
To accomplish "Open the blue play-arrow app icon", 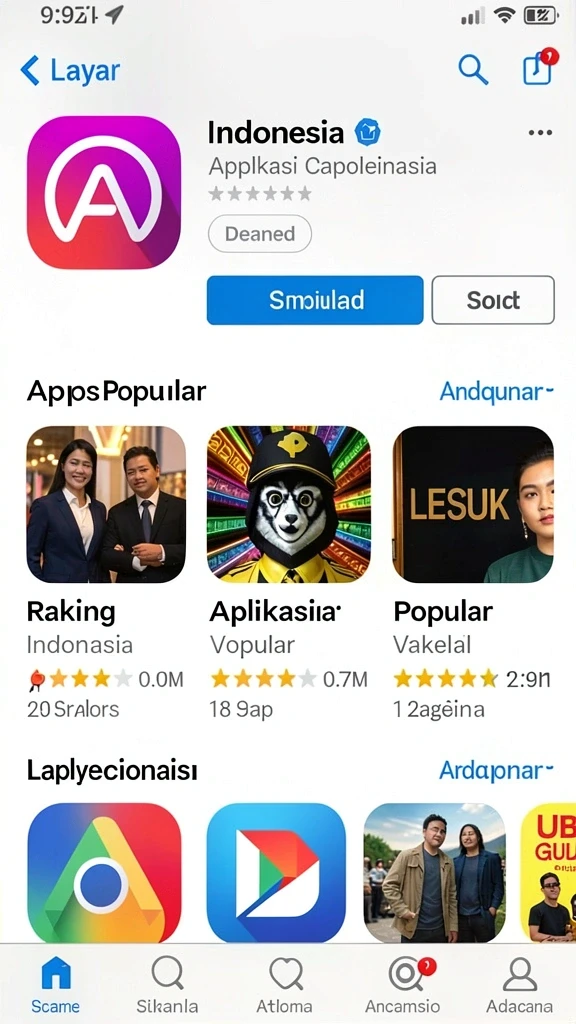I will point(276,873).
